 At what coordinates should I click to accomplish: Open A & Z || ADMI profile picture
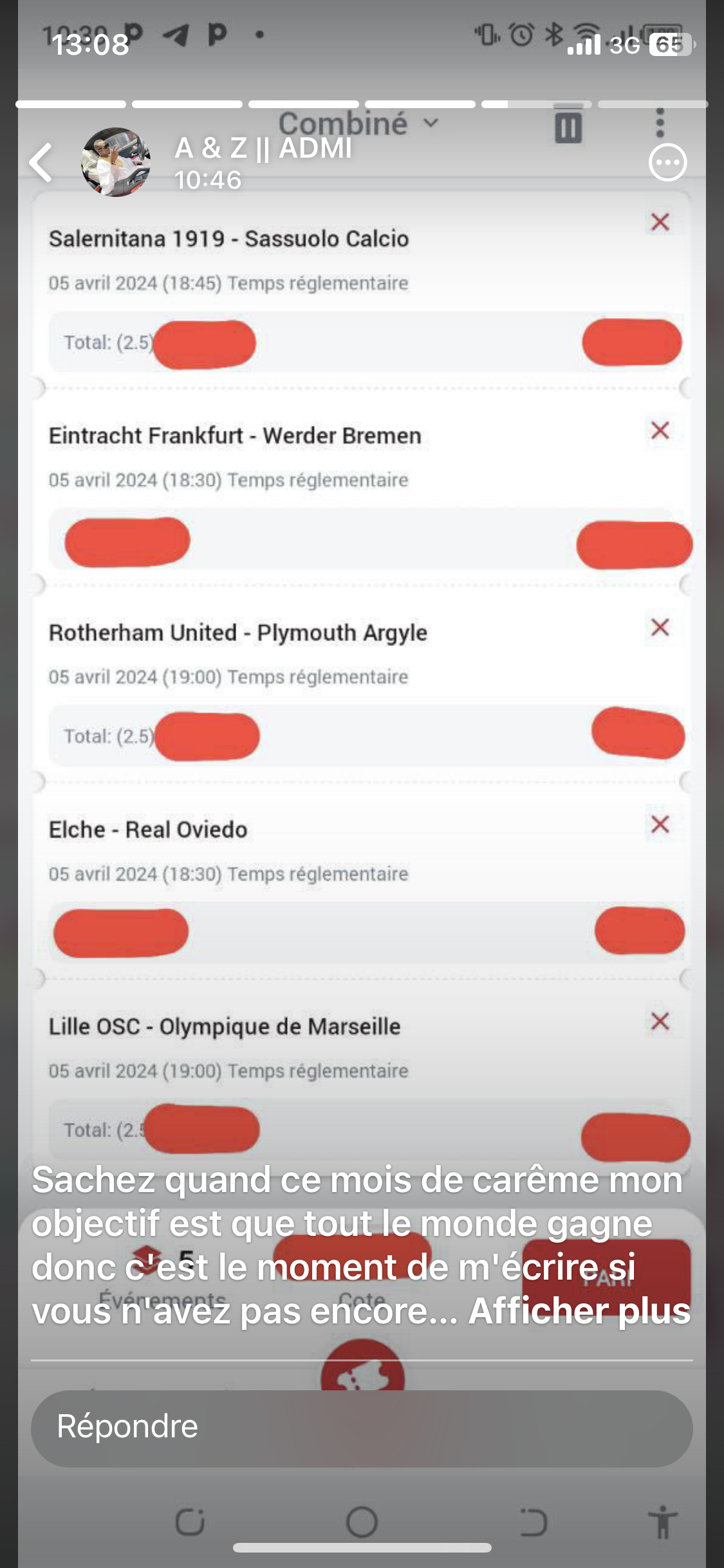click(x=116, y=162)
